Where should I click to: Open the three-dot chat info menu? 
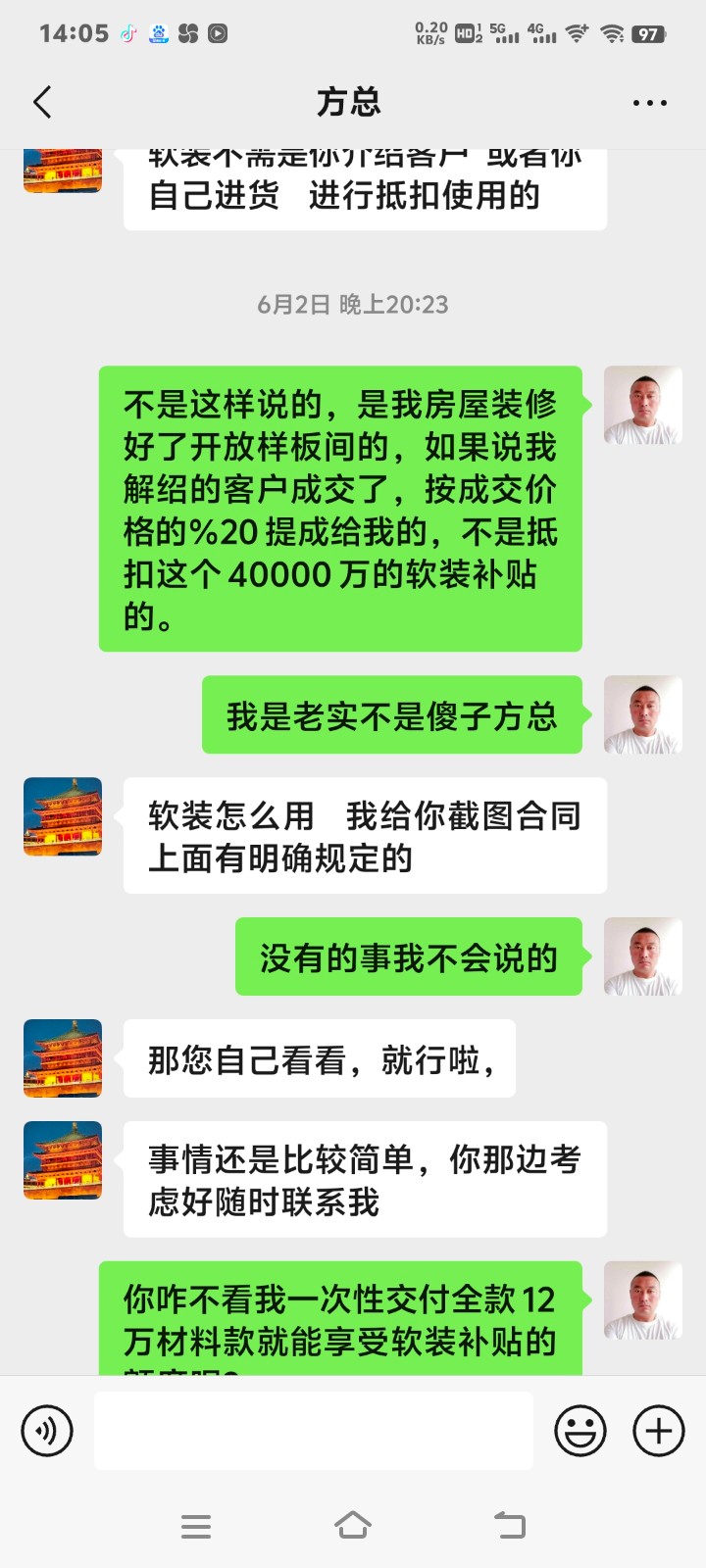[649, 102]
